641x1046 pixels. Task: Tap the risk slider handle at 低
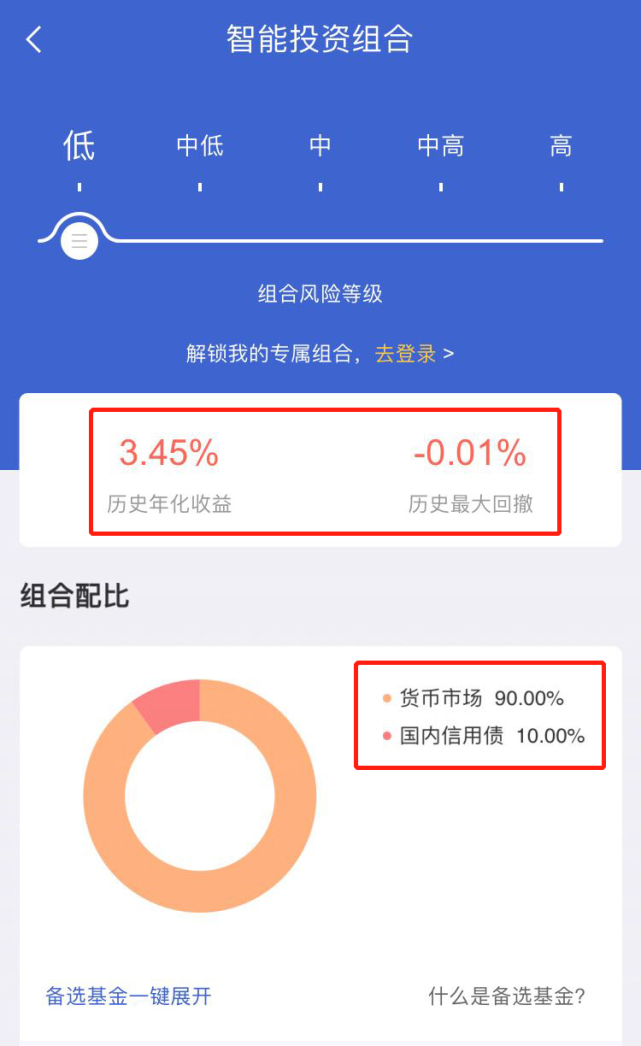79,240
